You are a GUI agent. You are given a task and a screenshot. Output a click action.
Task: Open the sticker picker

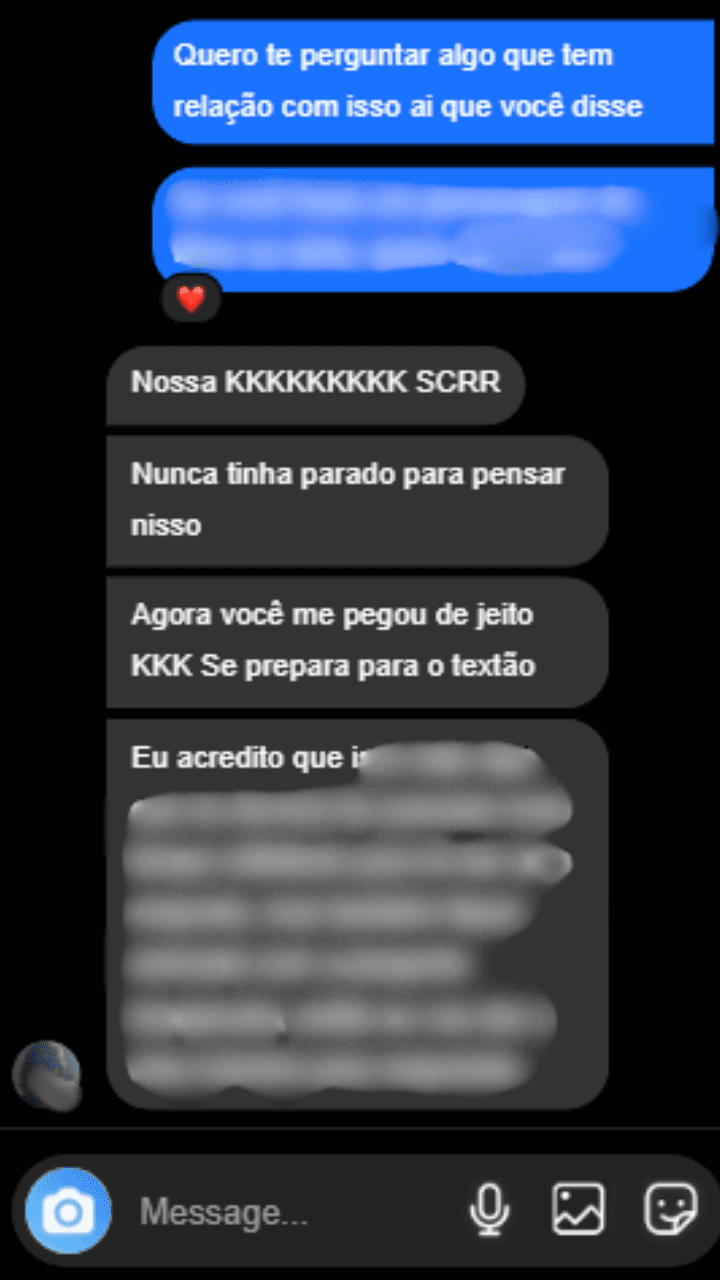click(670, 1210)
